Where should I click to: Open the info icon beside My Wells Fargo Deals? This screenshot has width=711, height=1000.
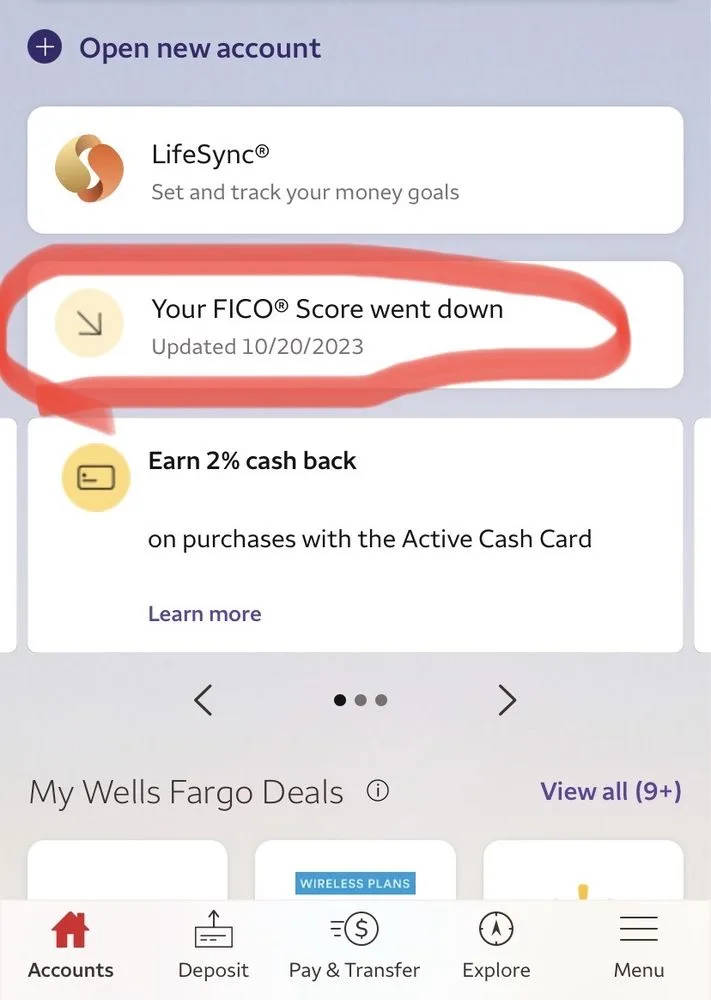coord(377,792)
